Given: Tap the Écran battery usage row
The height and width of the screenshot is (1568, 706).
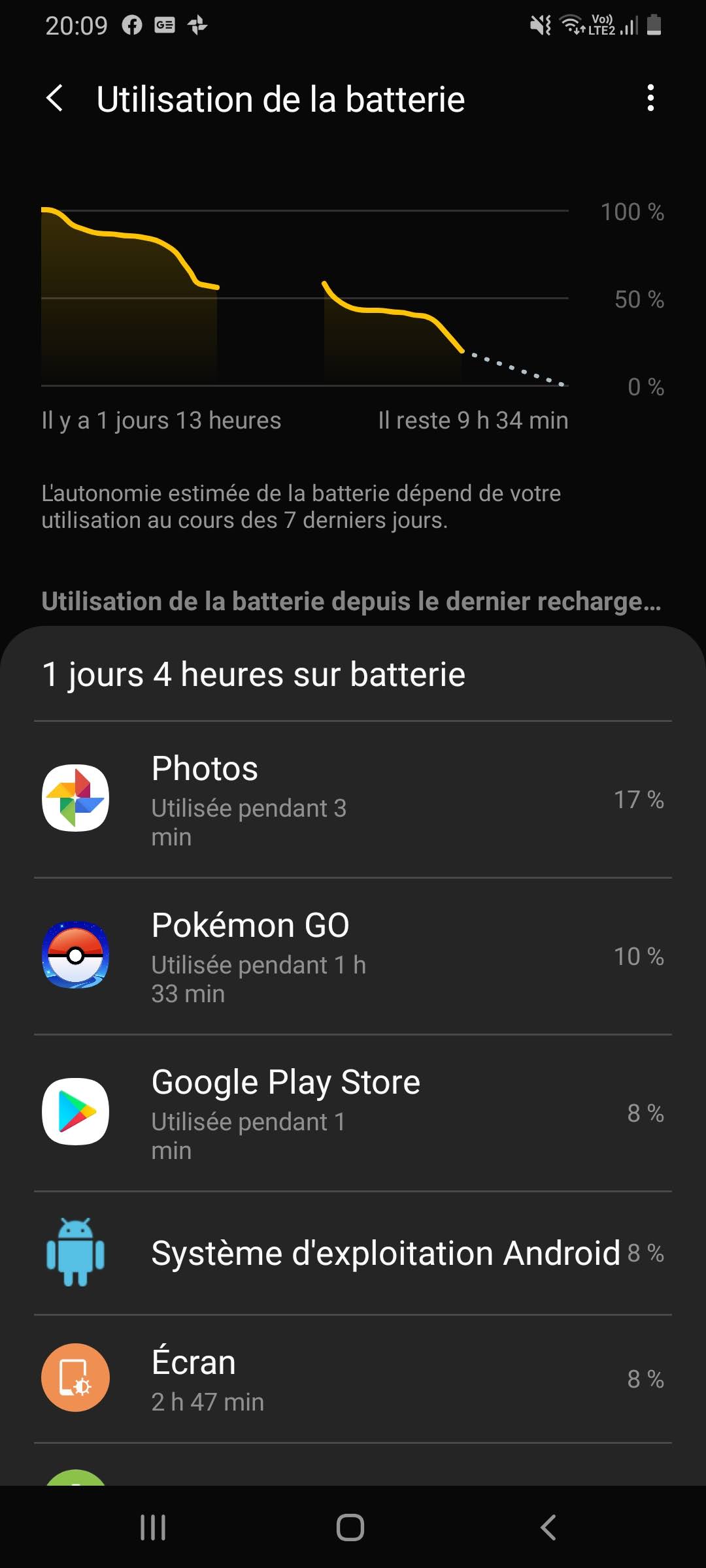Looking at the screenshot, I should coord(353,1379).
